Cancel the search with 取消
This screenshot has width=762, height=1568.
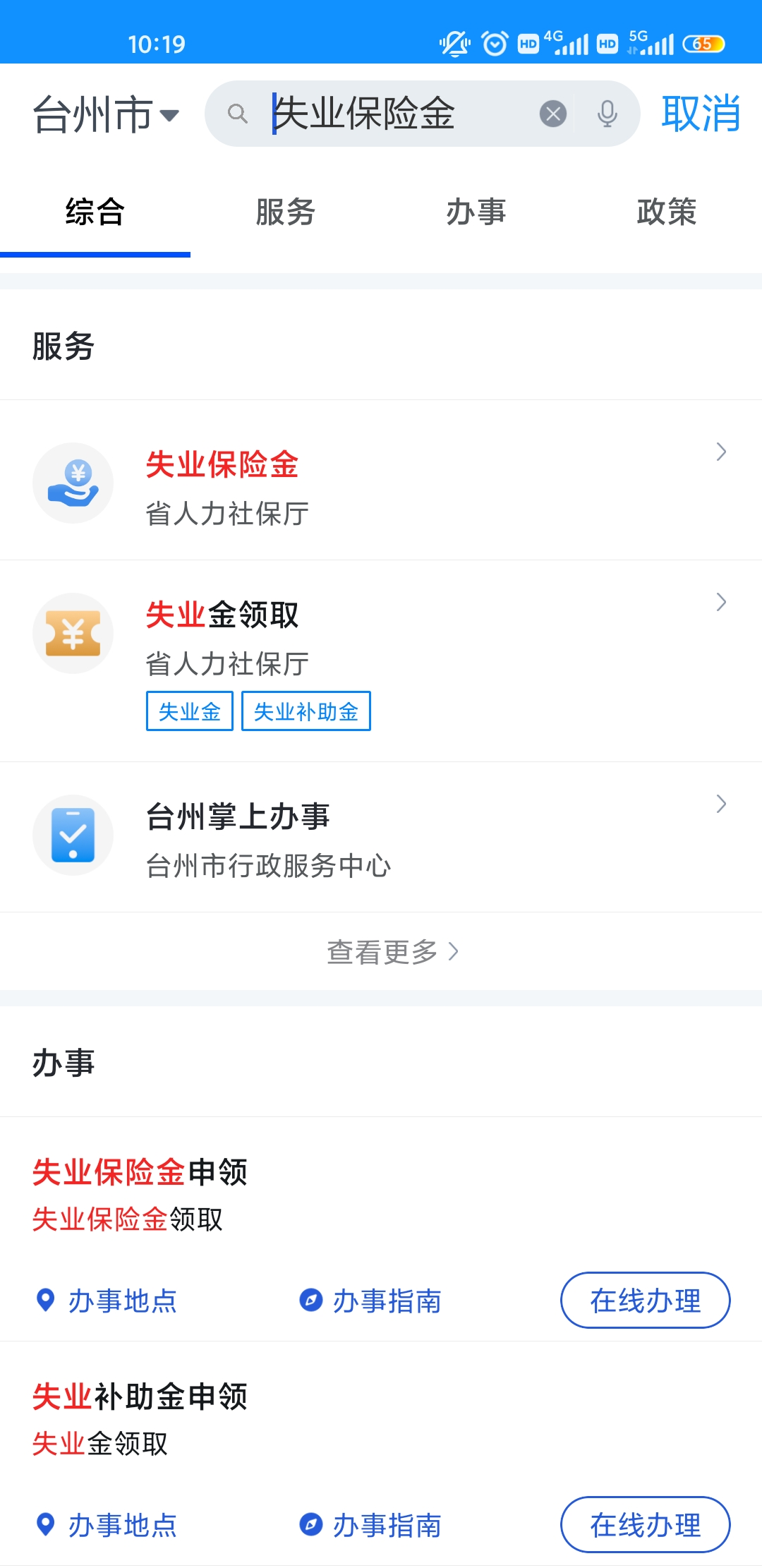(700, 114)
